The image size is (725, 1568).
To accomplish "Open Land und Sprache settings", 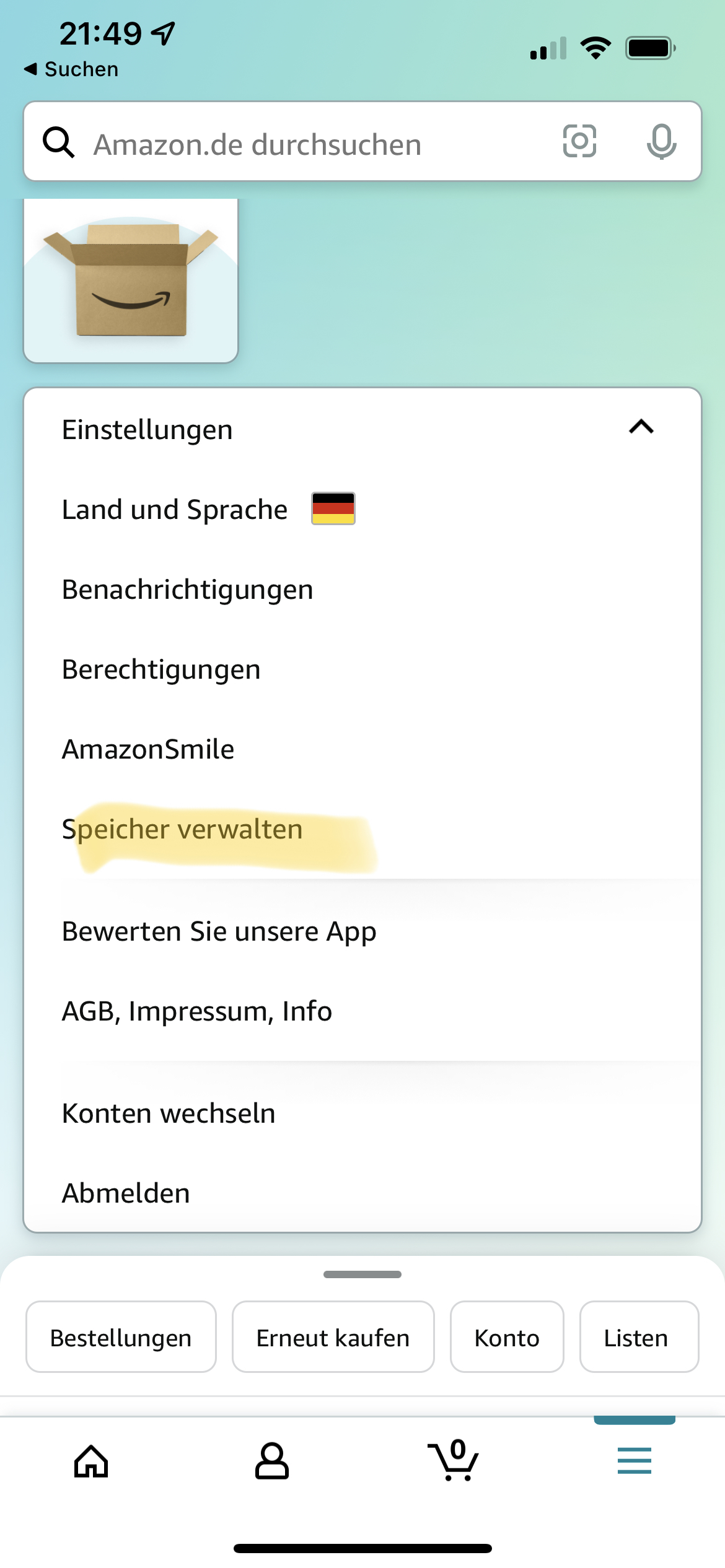I will pos(175,510).
